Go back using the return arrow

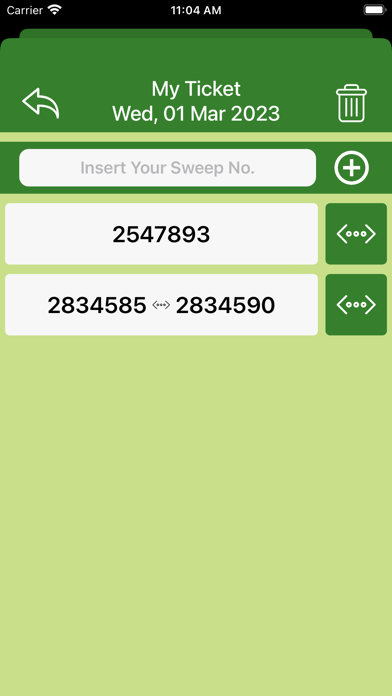click(40, 103)
